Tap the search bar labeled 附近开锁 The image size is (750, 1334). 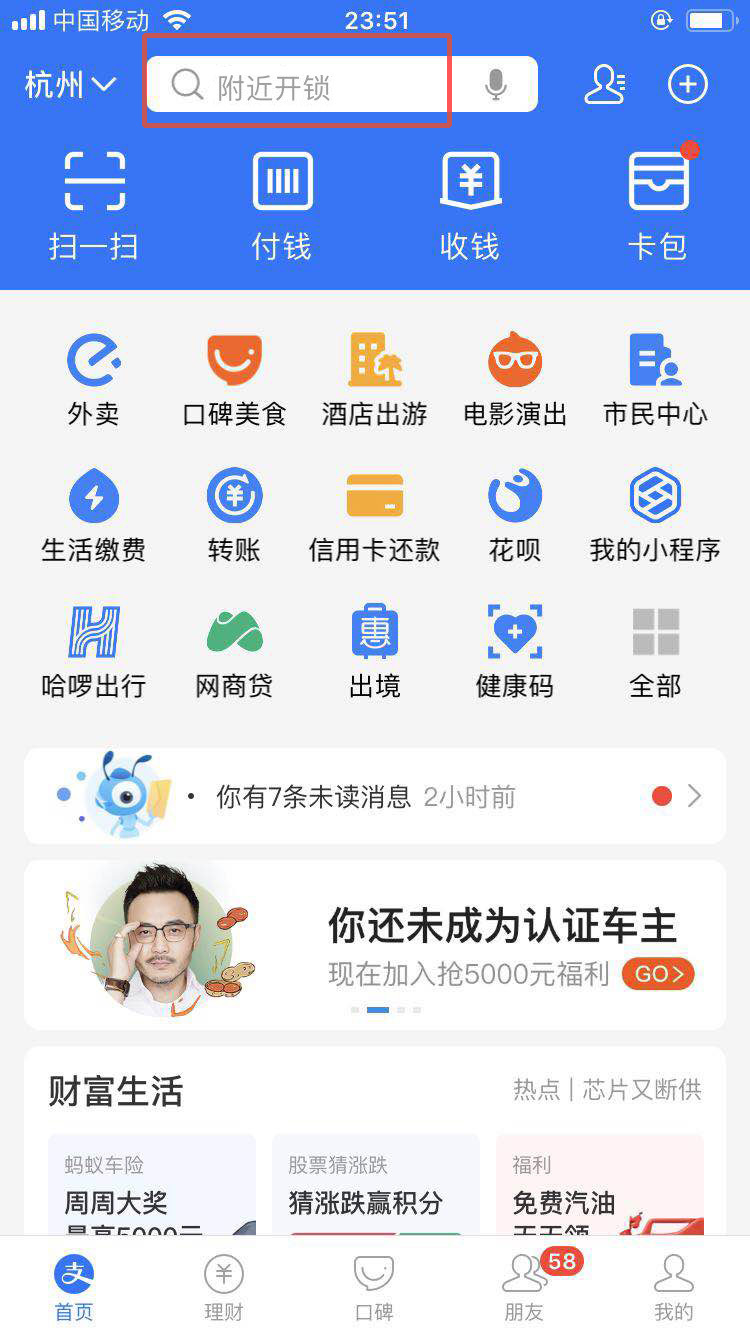300,84
